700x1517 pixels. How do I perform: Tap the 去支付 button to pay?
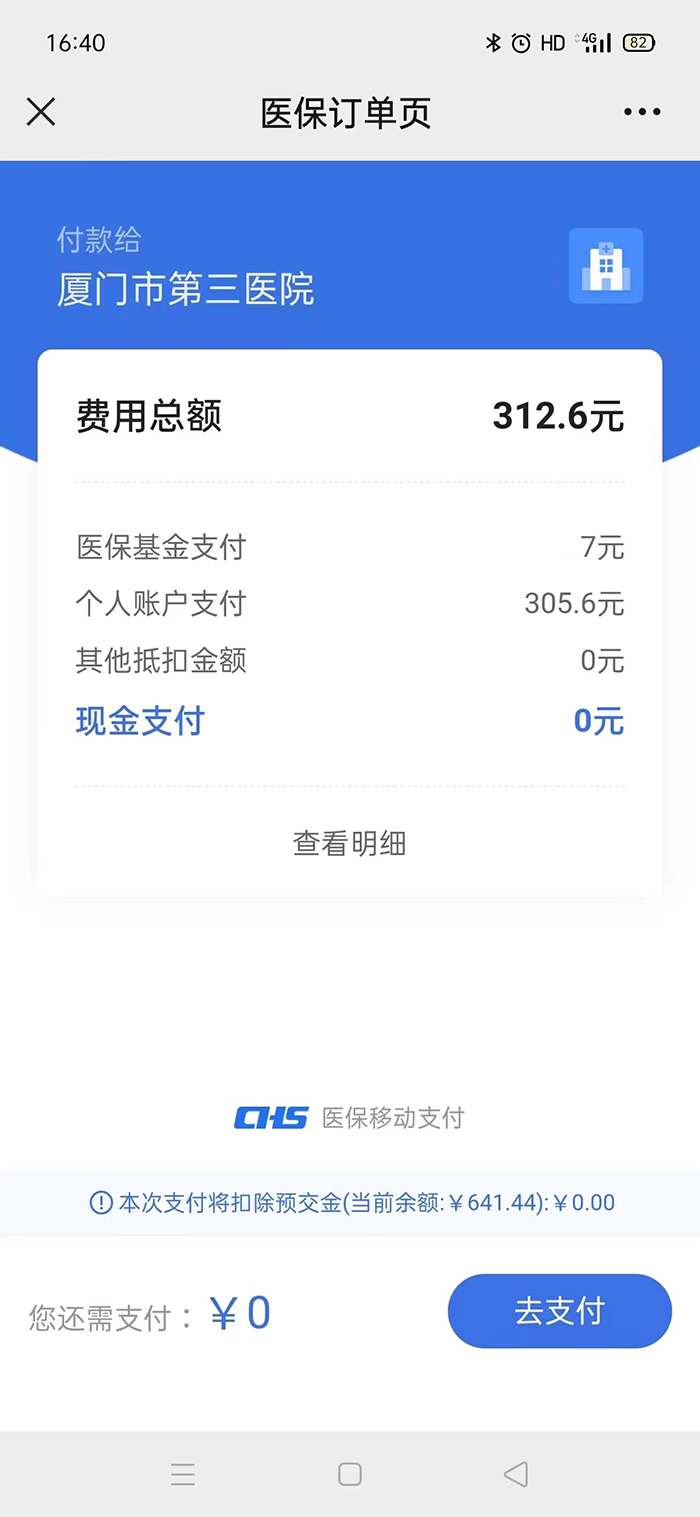[x=559, y=1311]
